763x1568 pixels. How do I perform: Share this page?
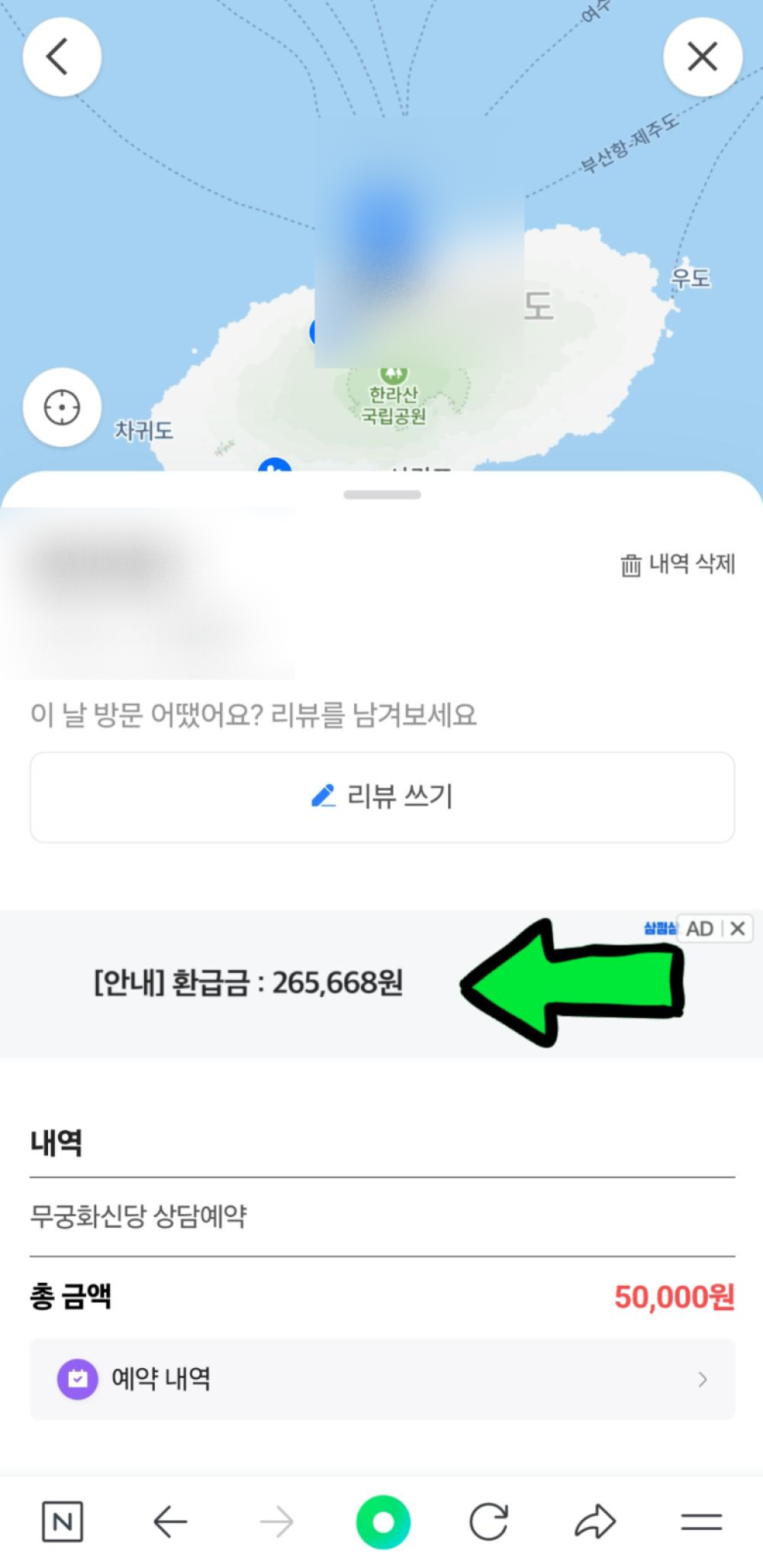point(594,1523)
